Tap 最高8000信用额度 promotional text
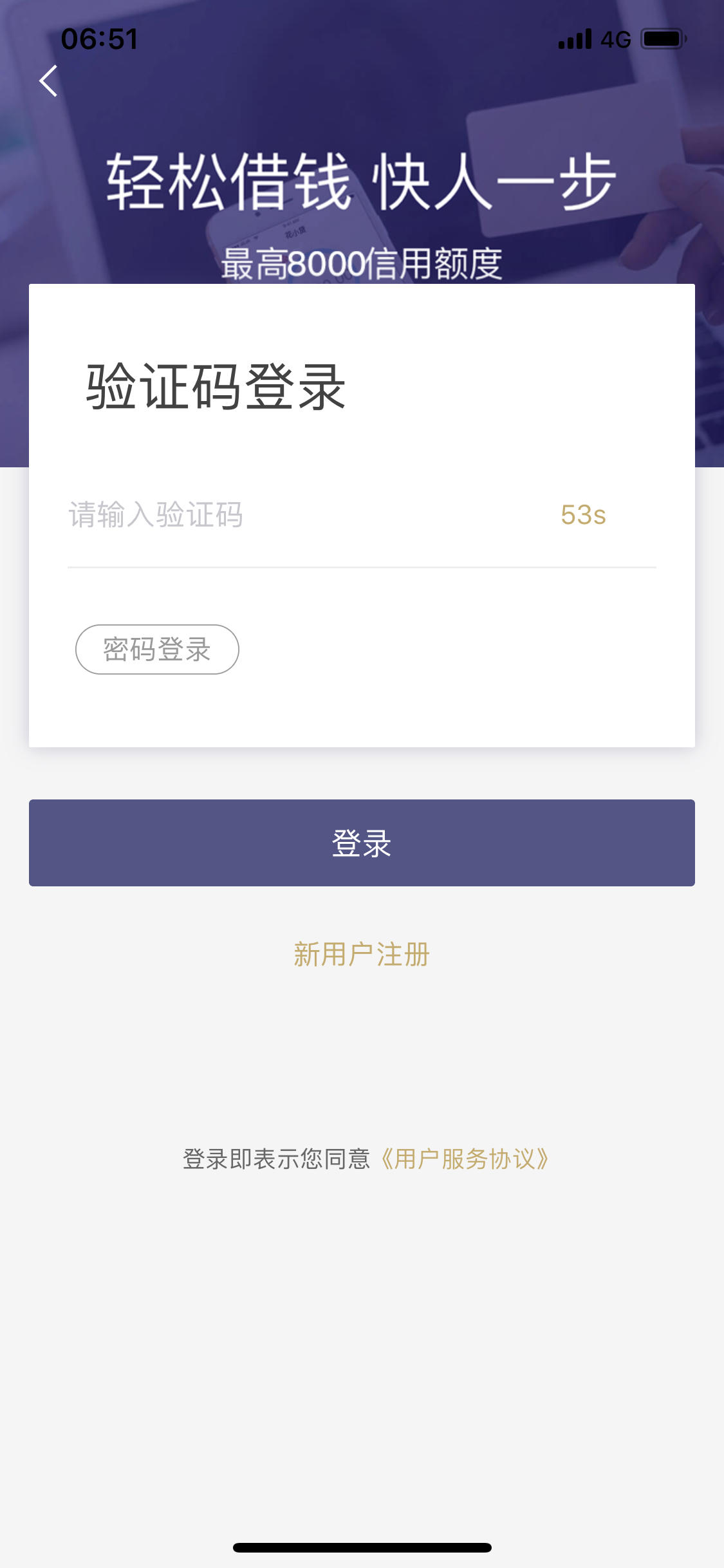Image resolution: width=724 pixels, height=1568 pixels. point(362,261)
